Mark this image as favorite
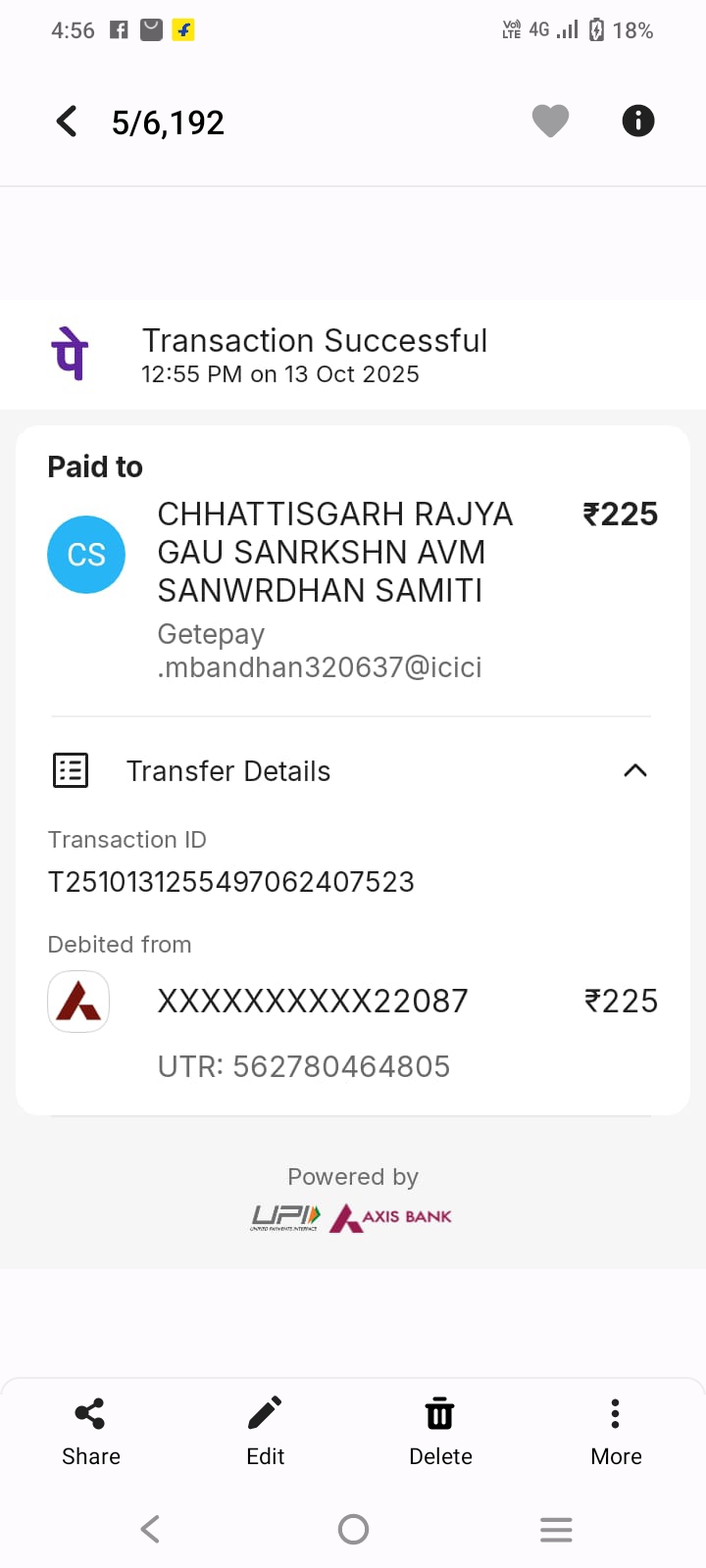 pyautogui.click(x=550, y=122)
